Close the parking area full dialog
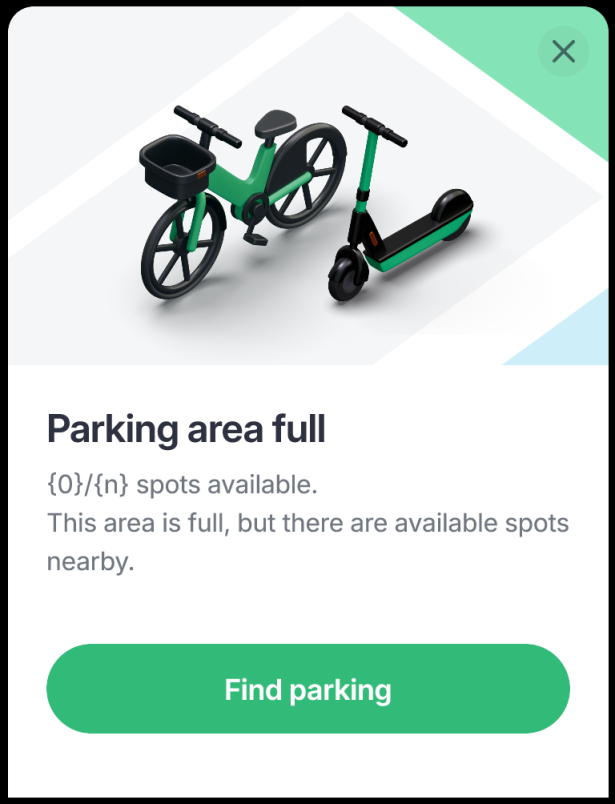The image size is (615, 804). tap(564, 51)
